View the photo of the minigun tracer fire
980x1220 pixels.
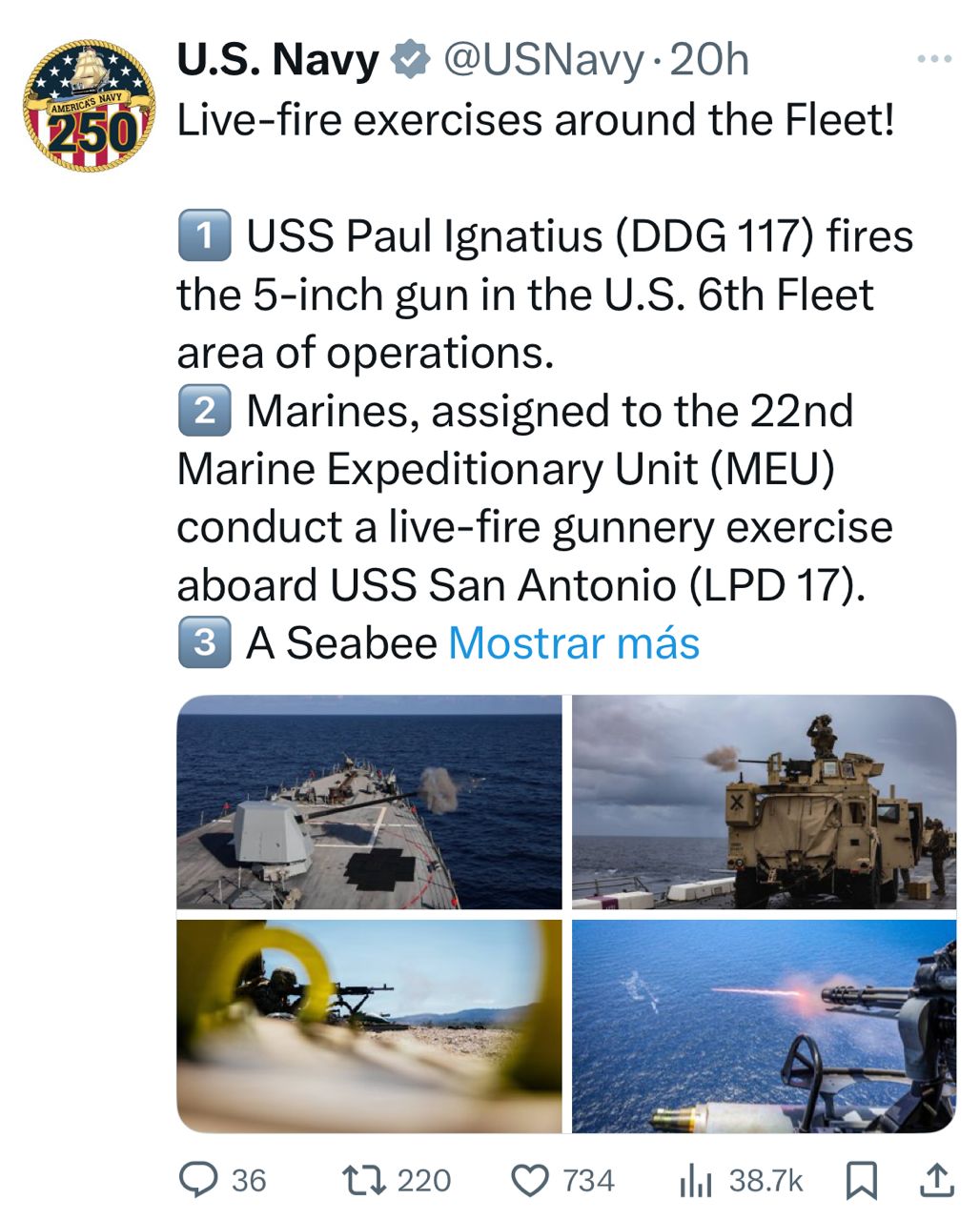click(x=764, y=1026)
